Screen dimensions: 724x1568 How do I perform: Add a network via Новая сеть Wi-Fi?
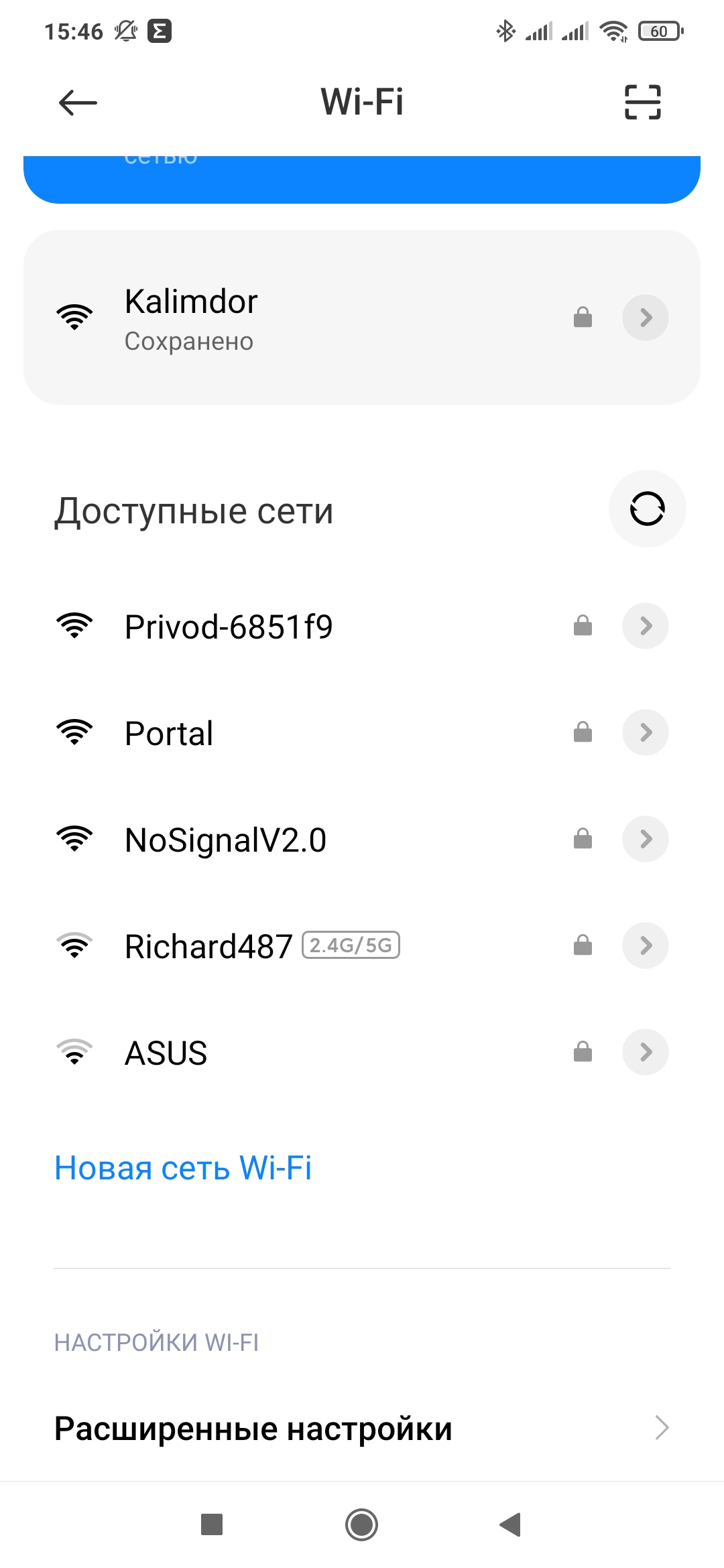(x=183, y=1168)
